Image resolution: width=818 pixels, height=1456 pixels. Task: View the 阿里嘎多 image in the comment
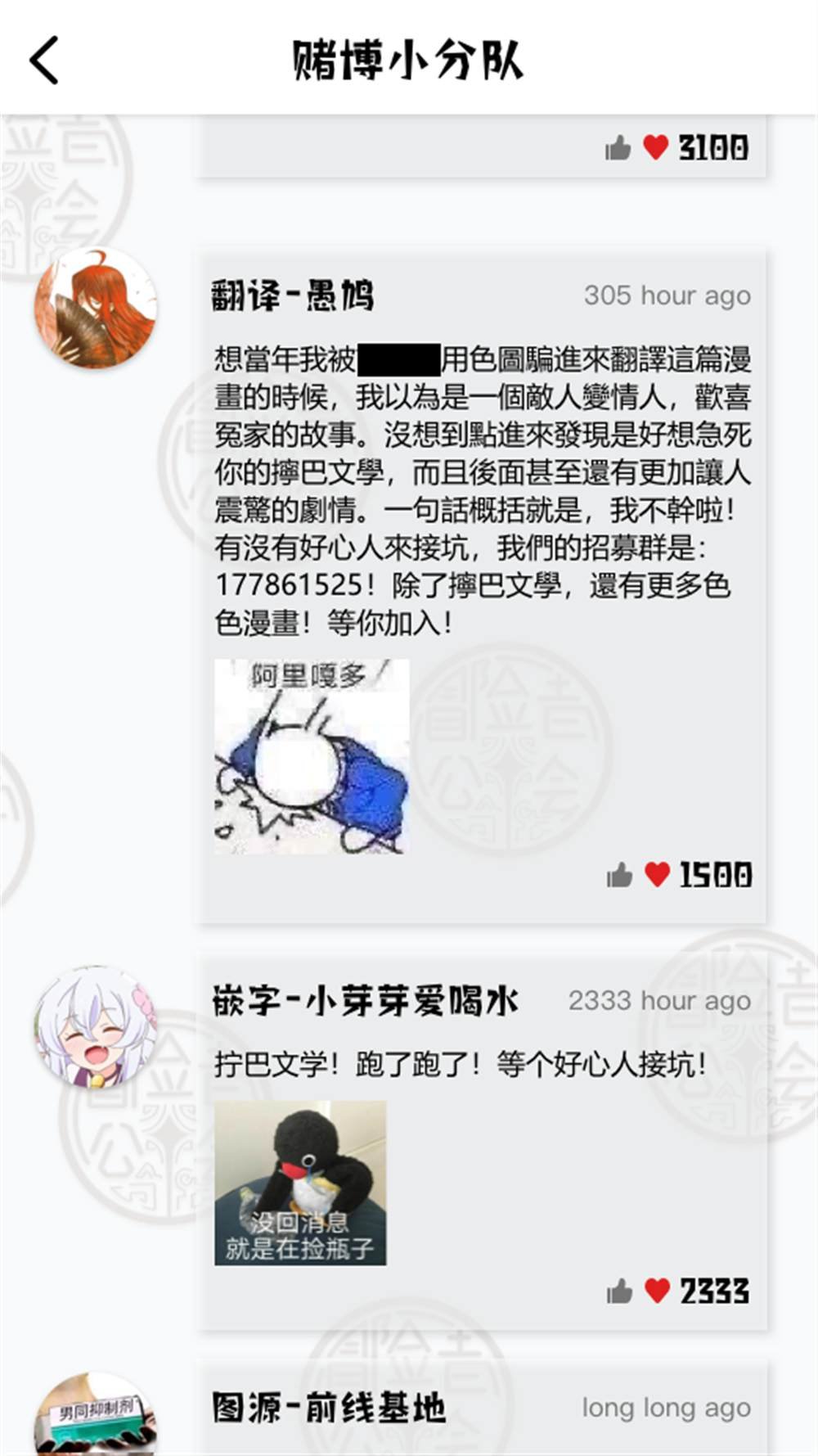click(x=311, y=757)
